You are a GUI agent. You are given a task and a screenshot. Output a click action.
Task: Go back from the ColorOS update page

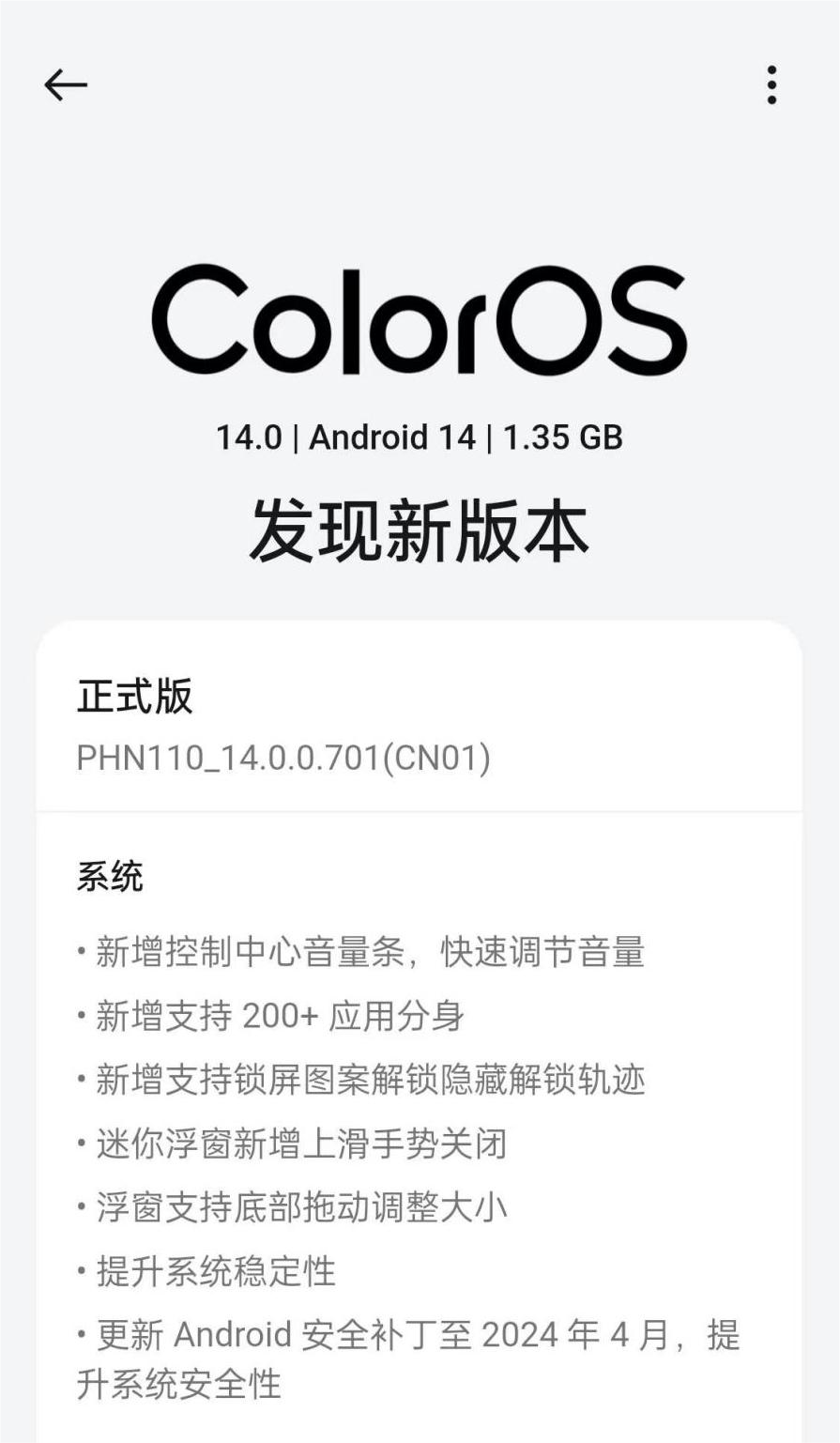tap(66, 85)
